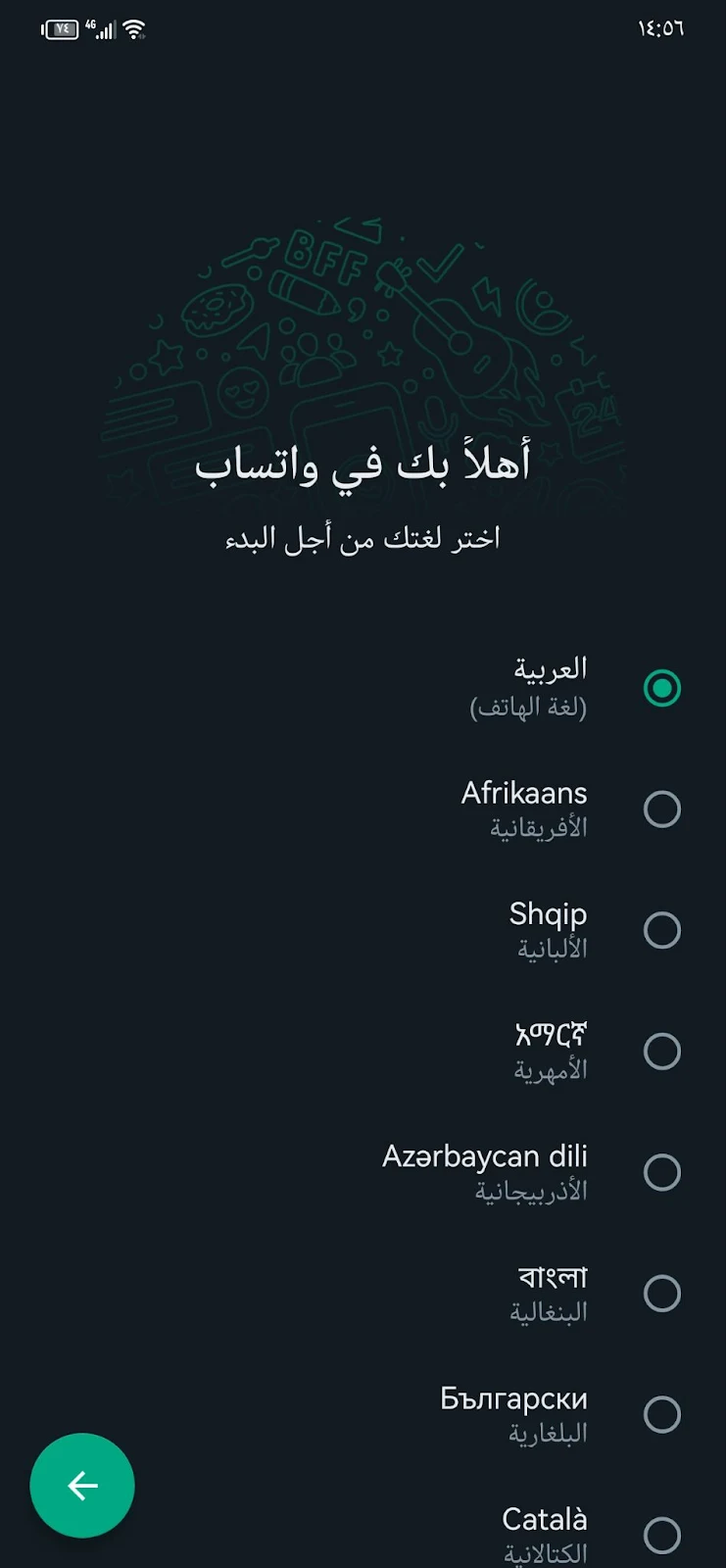This screenshot has height=1568, width=726.
Task: Select the Bengali বাংলা option
Action: (363, 1294)
